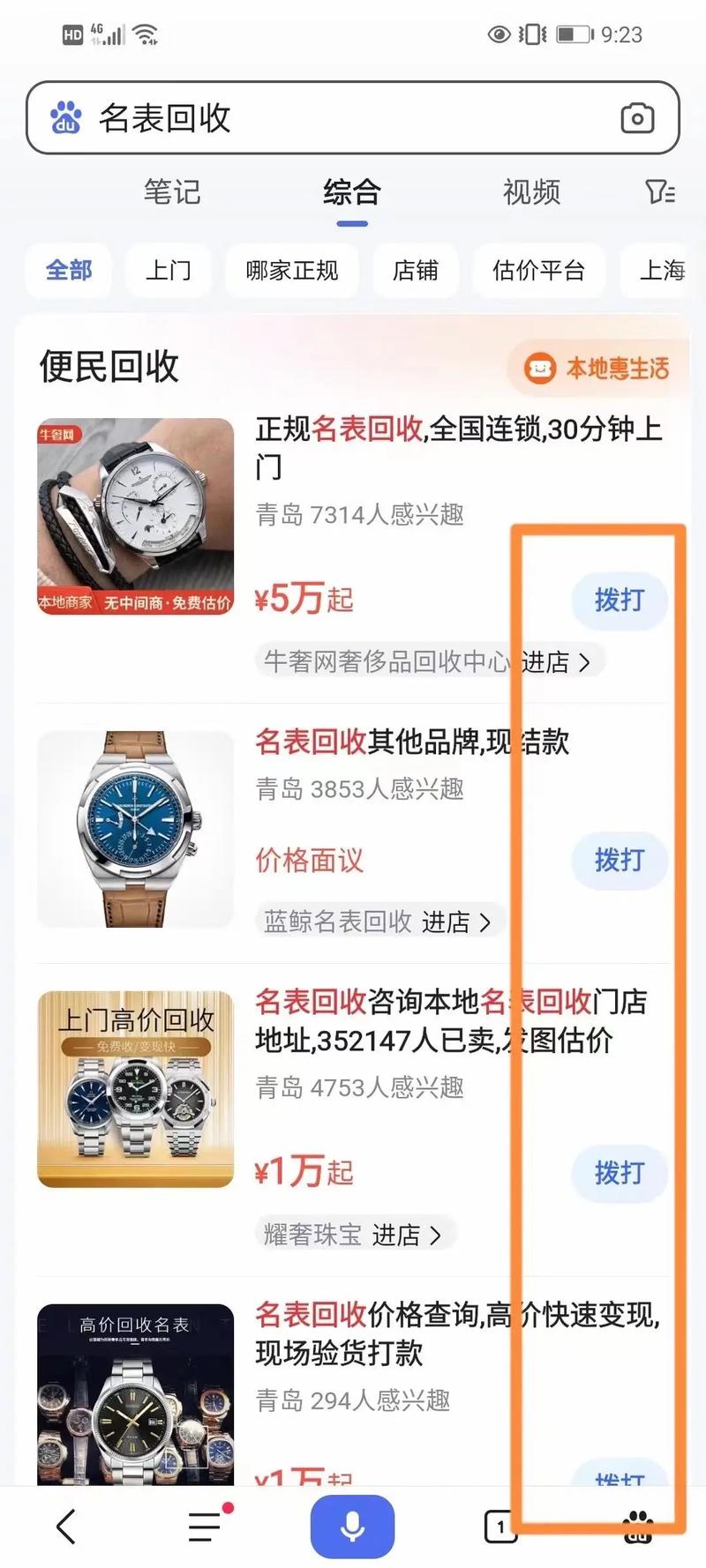Select the 估价平台 chip
The image size is (706, 1568).
[x=539, y=271]
